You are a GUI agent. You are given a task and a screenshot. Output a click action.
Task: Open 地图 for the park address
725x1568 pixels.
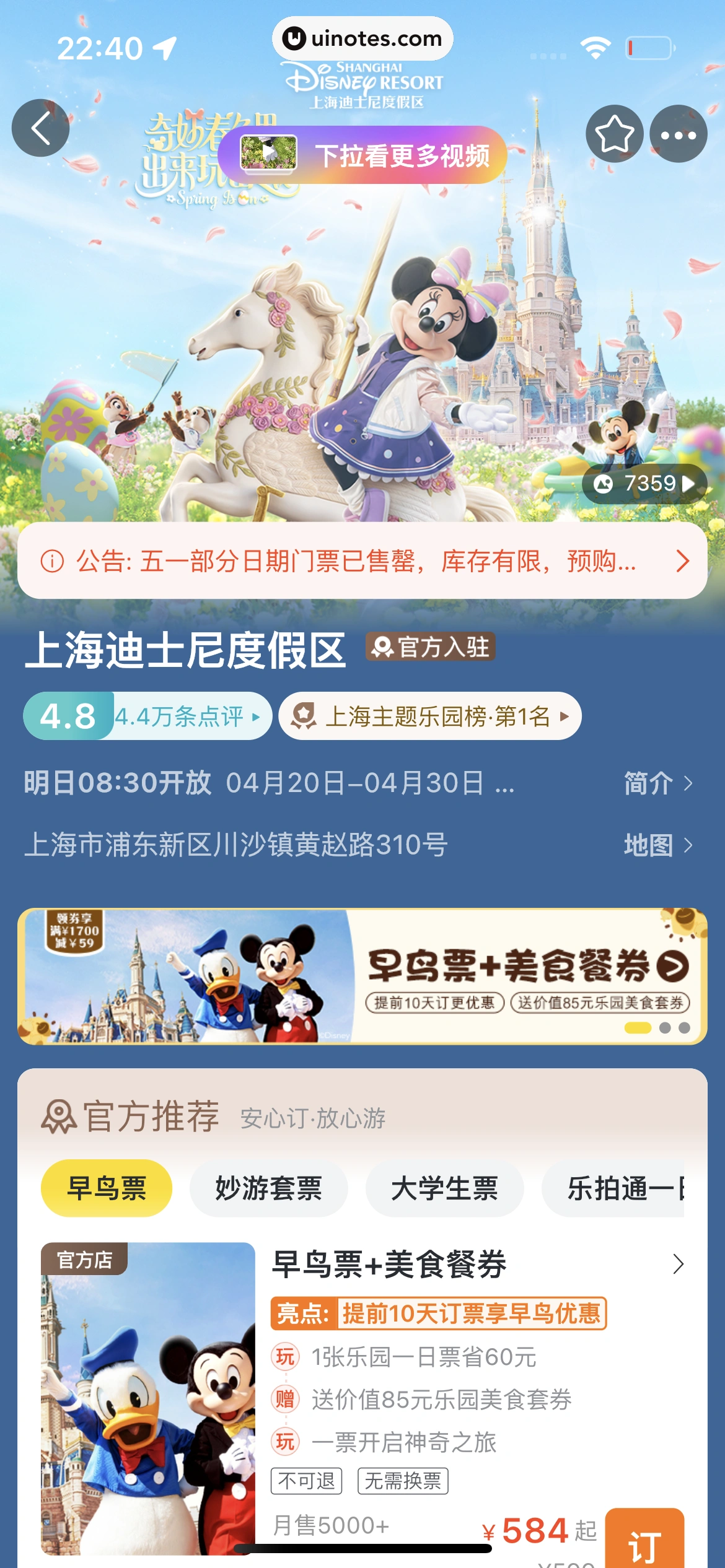(x=657, y=845)
